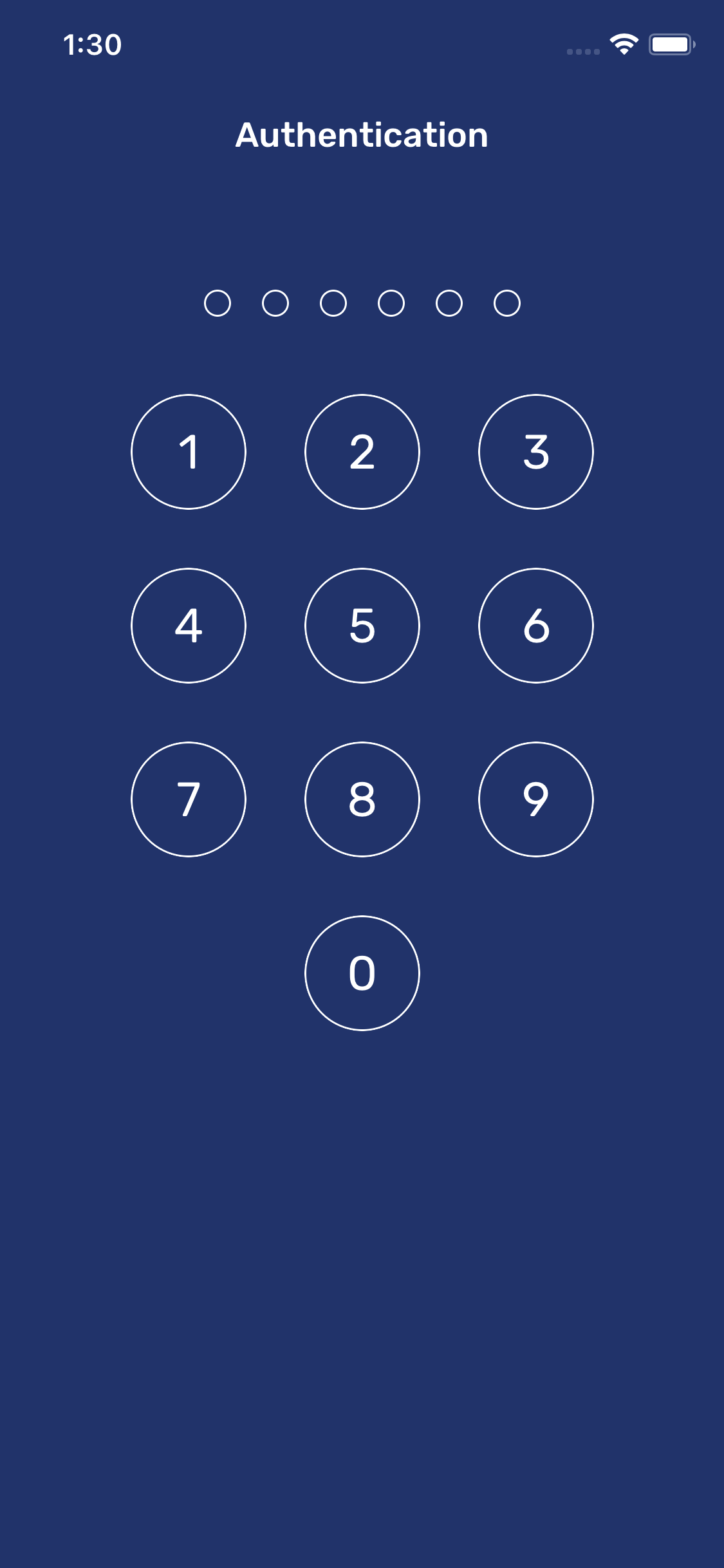Hit the 4 key

click(x=189, y=626)
